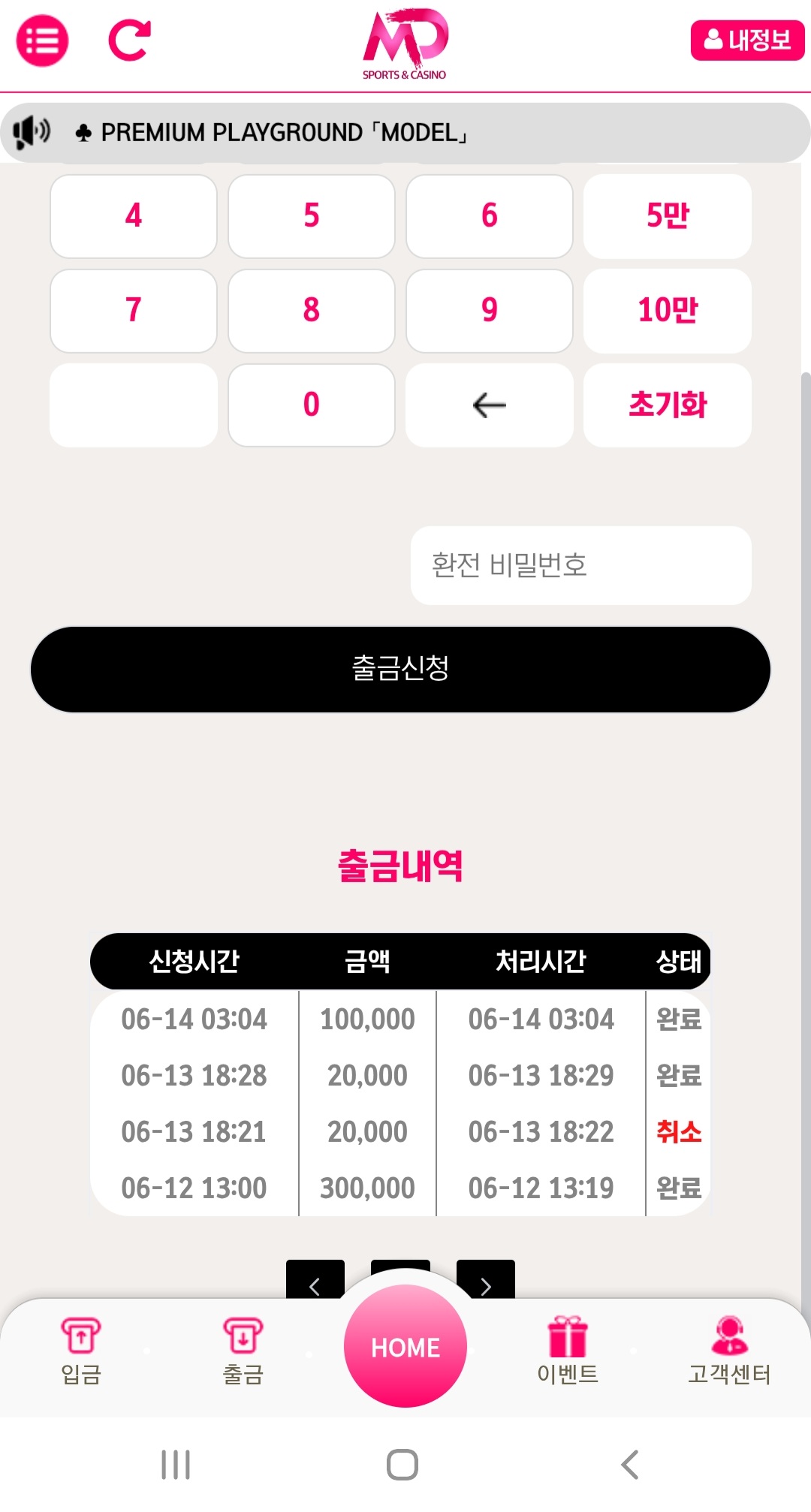Go to previous history page
Screen dimensions: 811x1512
pos(315,1281)
